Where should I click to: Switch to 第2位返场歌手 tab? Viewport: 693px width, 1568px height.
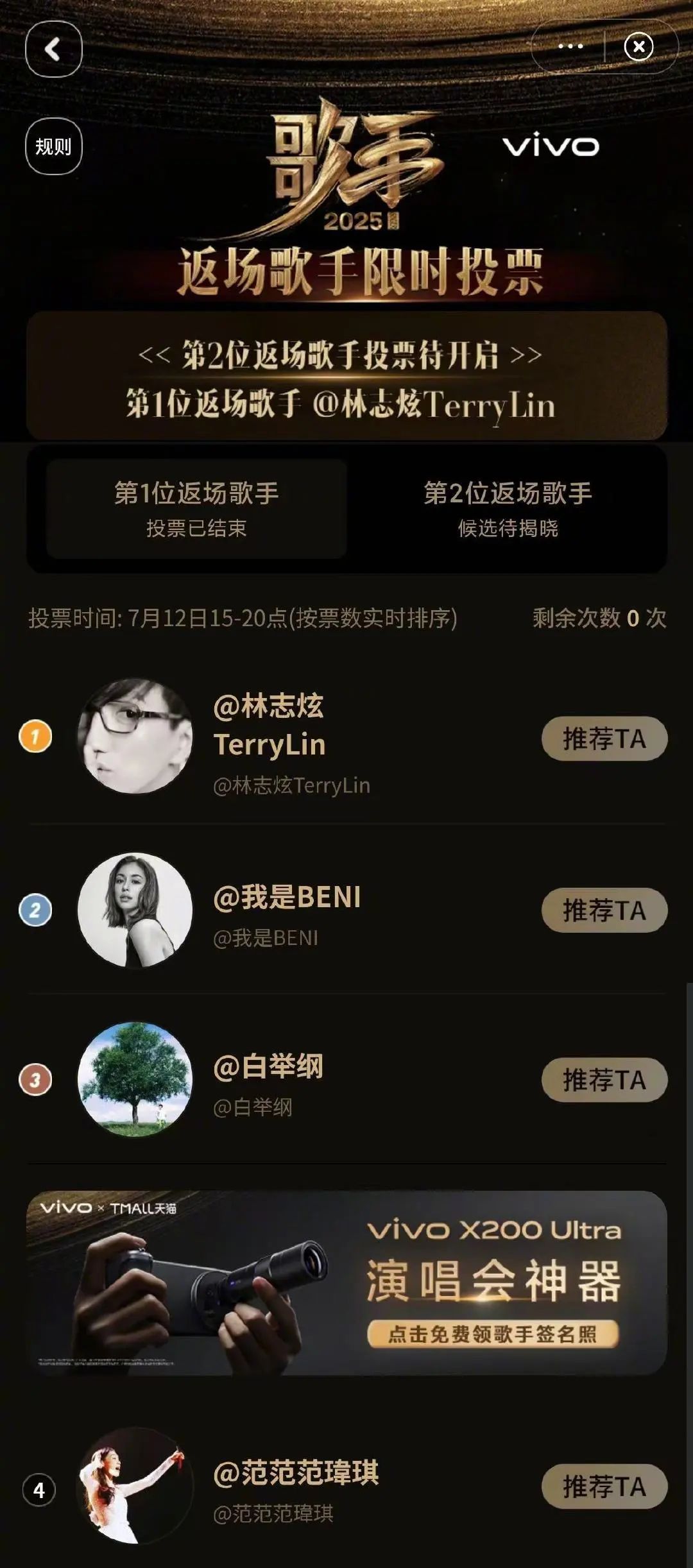pyautogui.click(x=508, y=509)
